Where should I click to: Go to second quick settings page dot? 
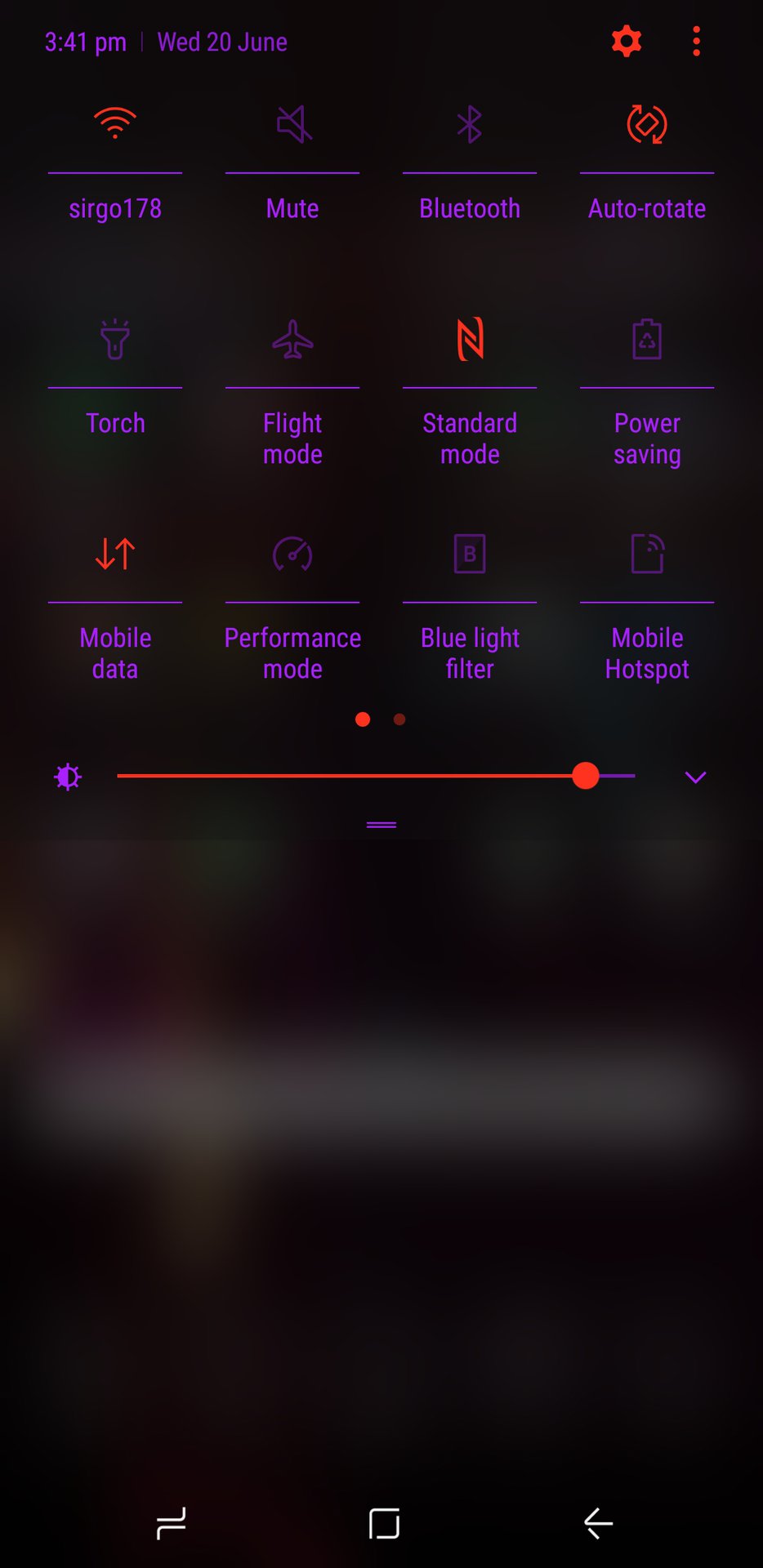click(399, 719)
